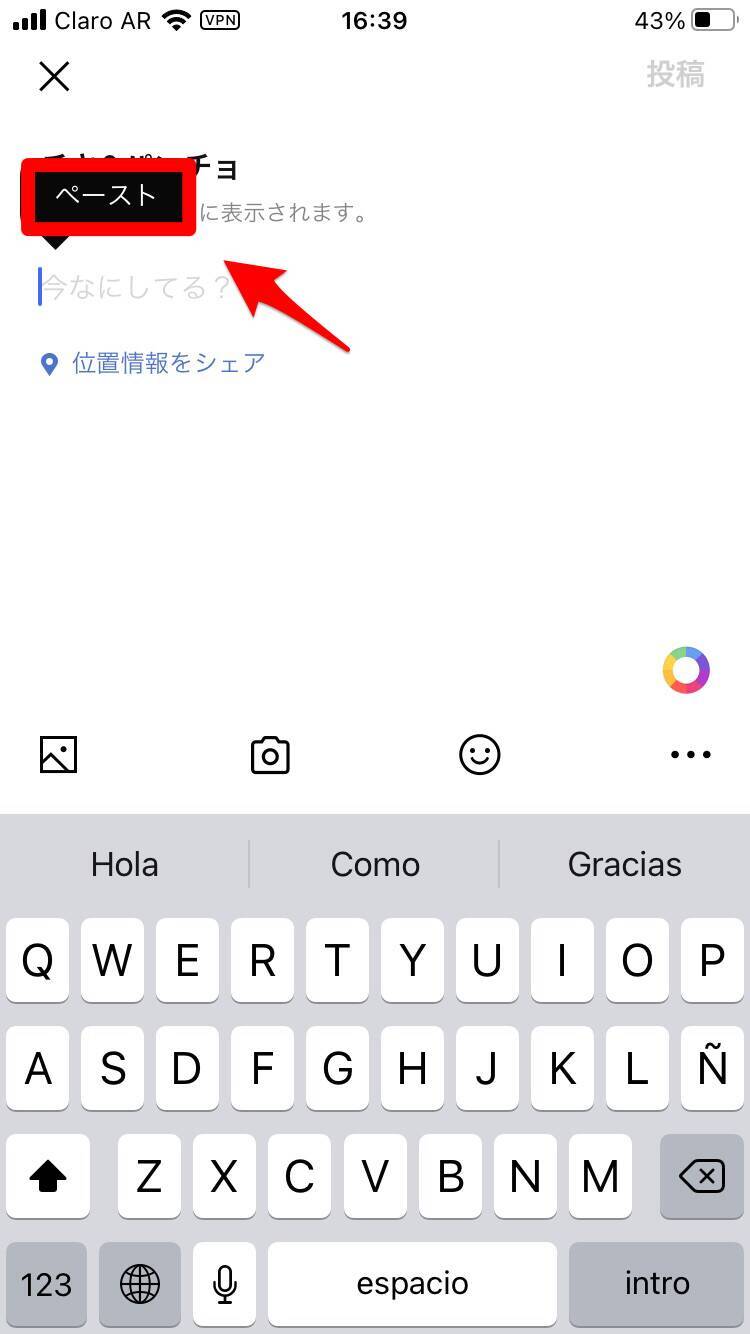
Task: Switch keyboard language with the globe key
Action: 139,1283
